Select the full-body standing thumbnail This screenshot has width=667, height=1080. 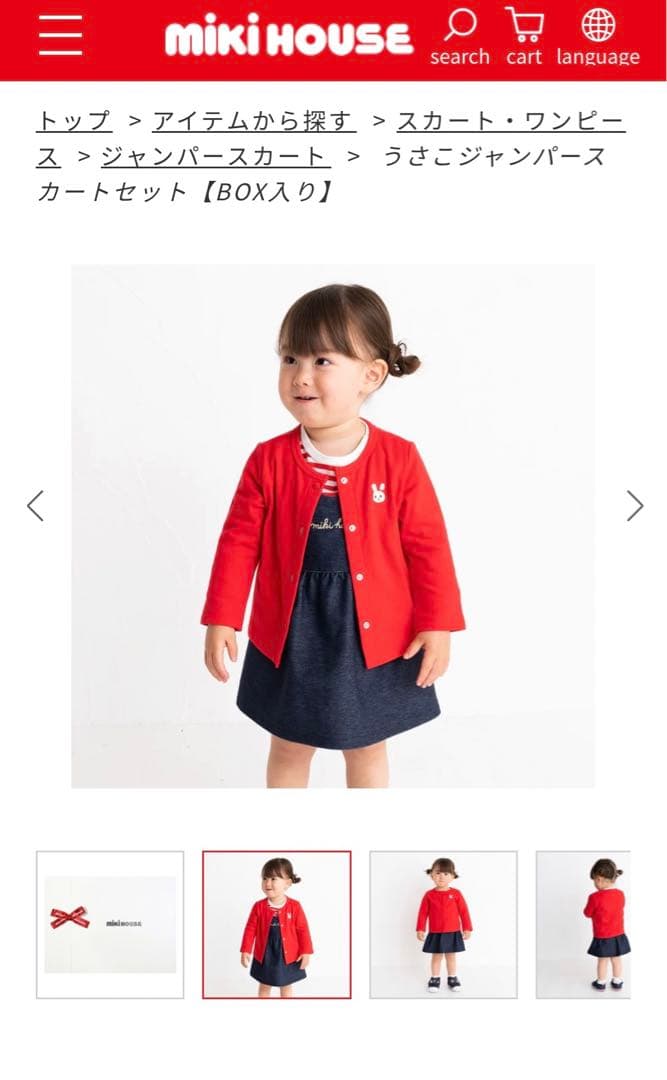point(443,924)
